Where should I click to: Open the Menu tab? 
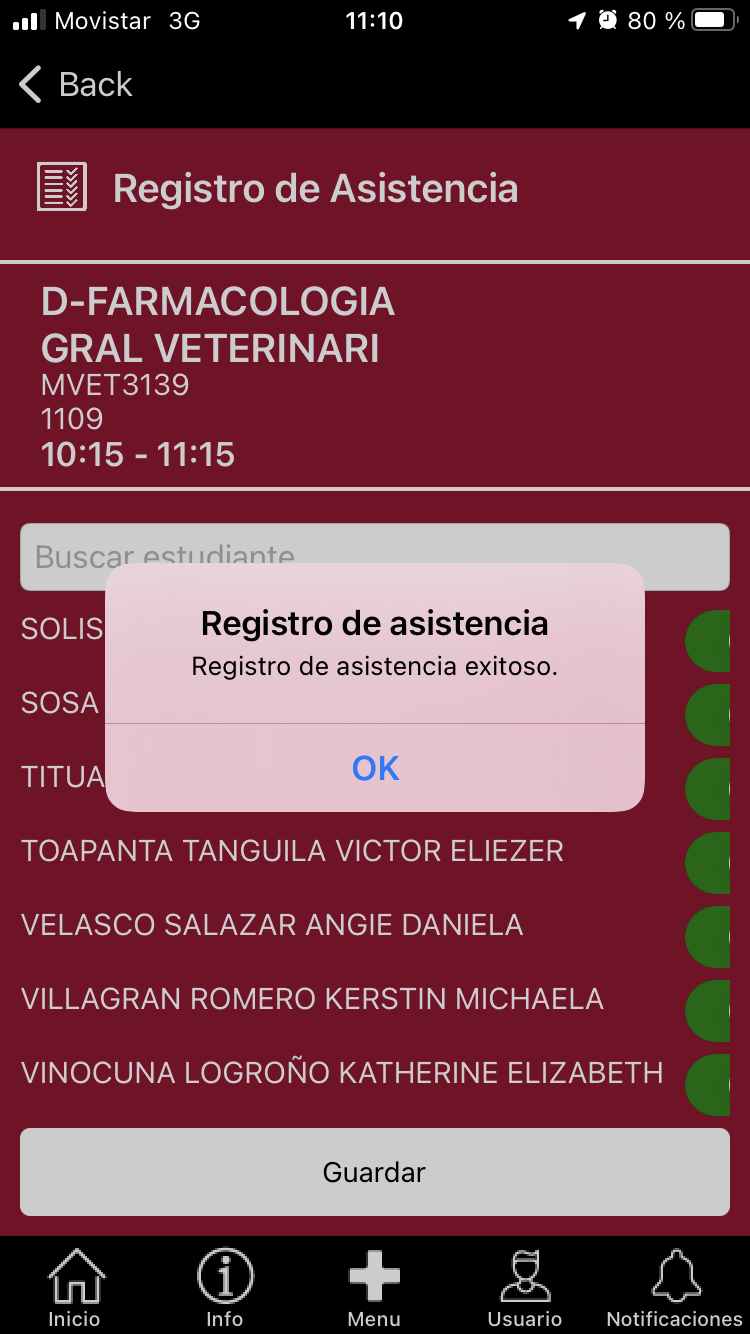[374, 1288]
